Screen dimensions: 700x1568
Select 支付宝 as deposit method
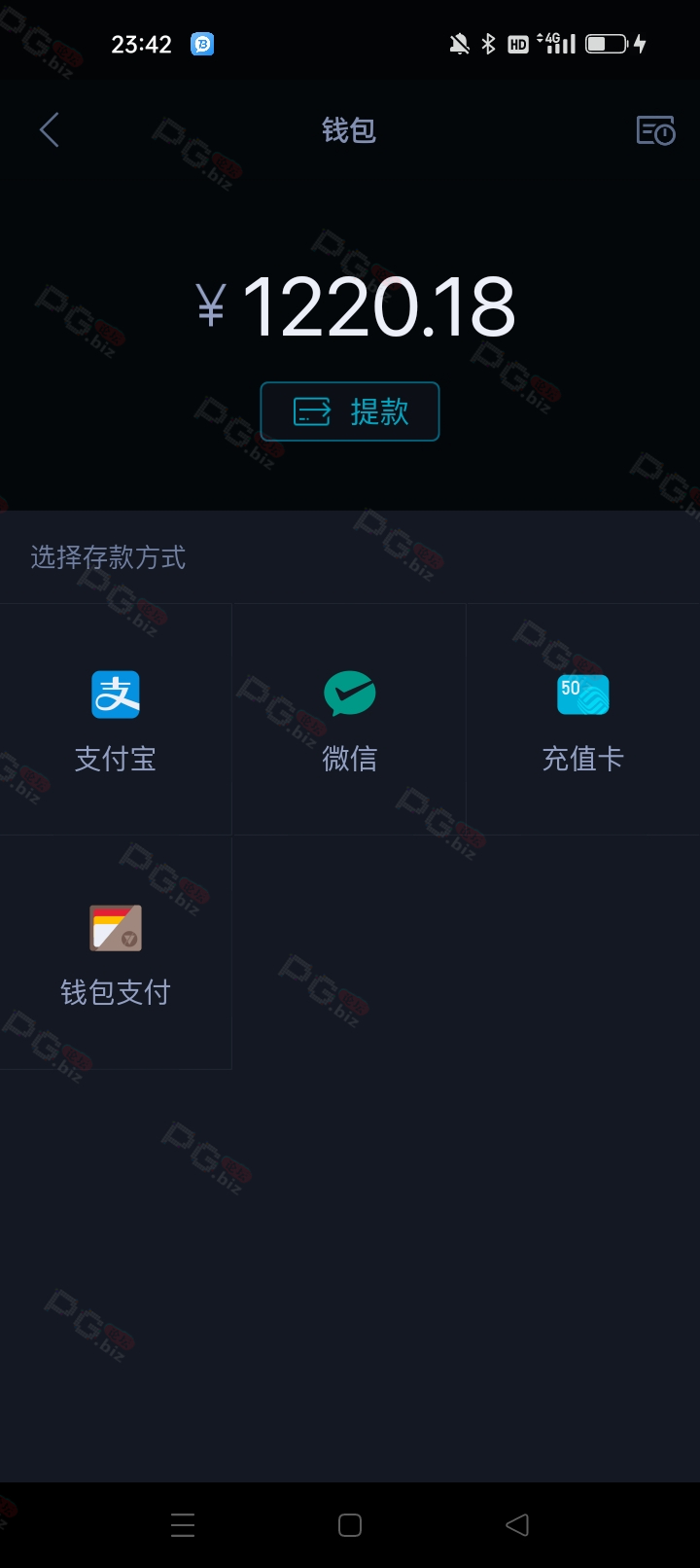[116, 720]
